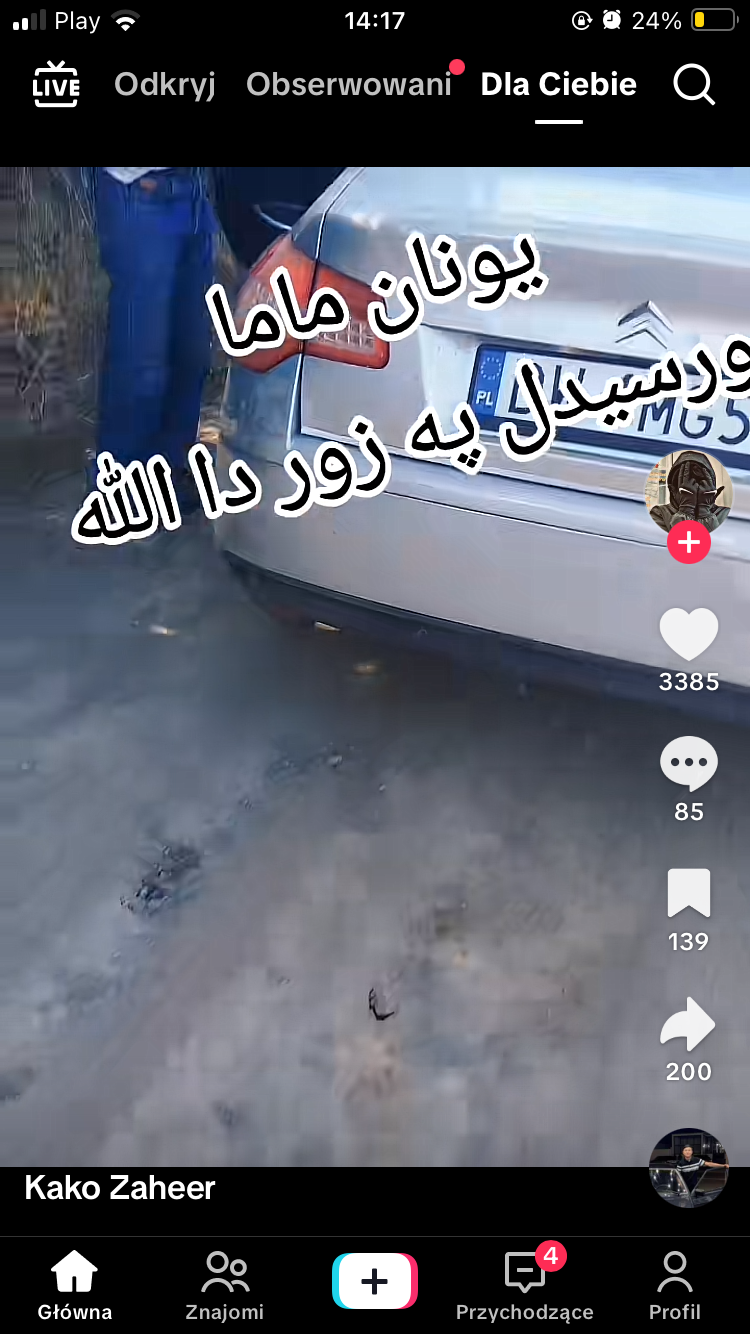Share this video with the arrow
This screenshot has height=1334, width=750.
pos(689,1025)
